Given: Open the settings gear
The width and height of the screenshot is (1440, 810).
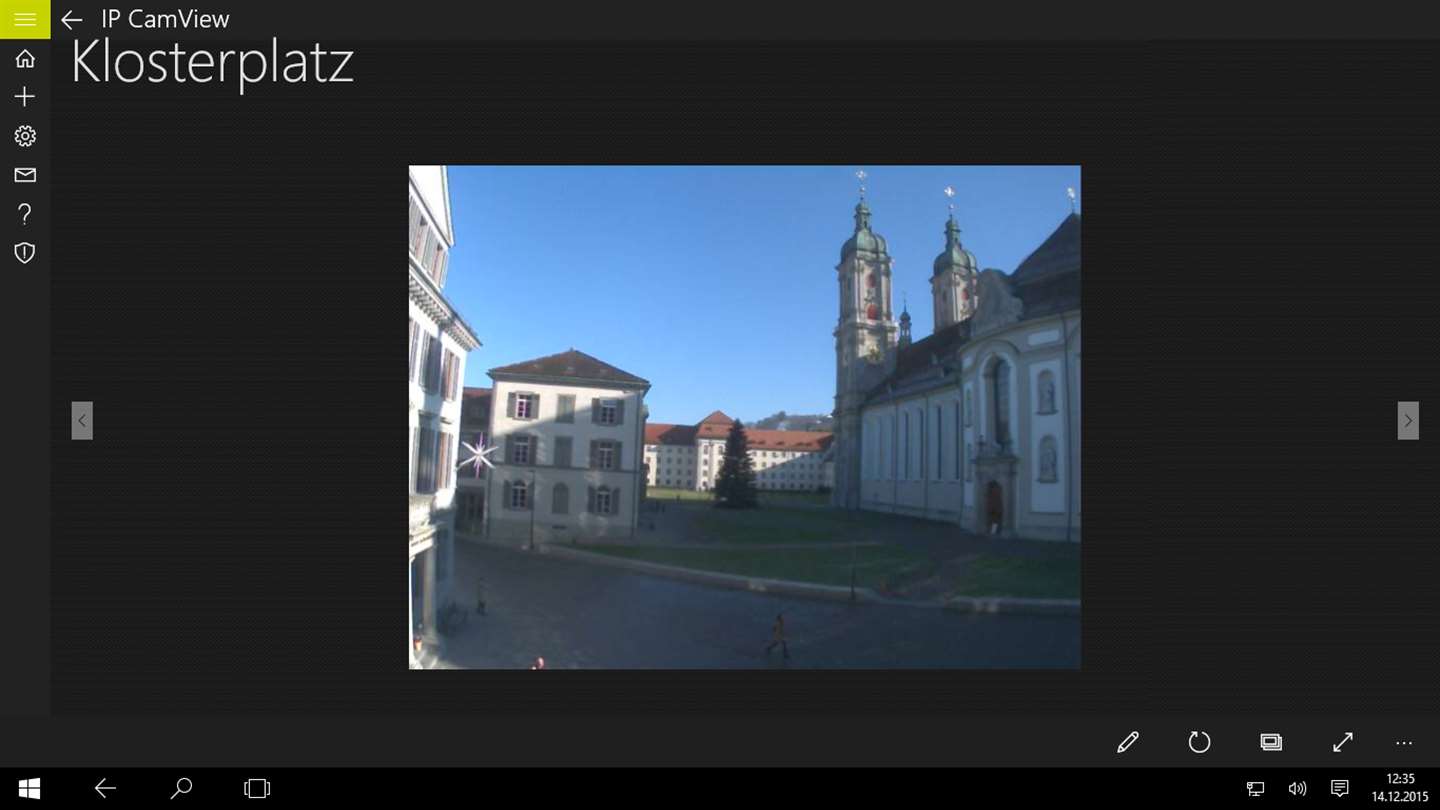Looking at the screenshot, I should pyautogui.click(x=25, y=136).
